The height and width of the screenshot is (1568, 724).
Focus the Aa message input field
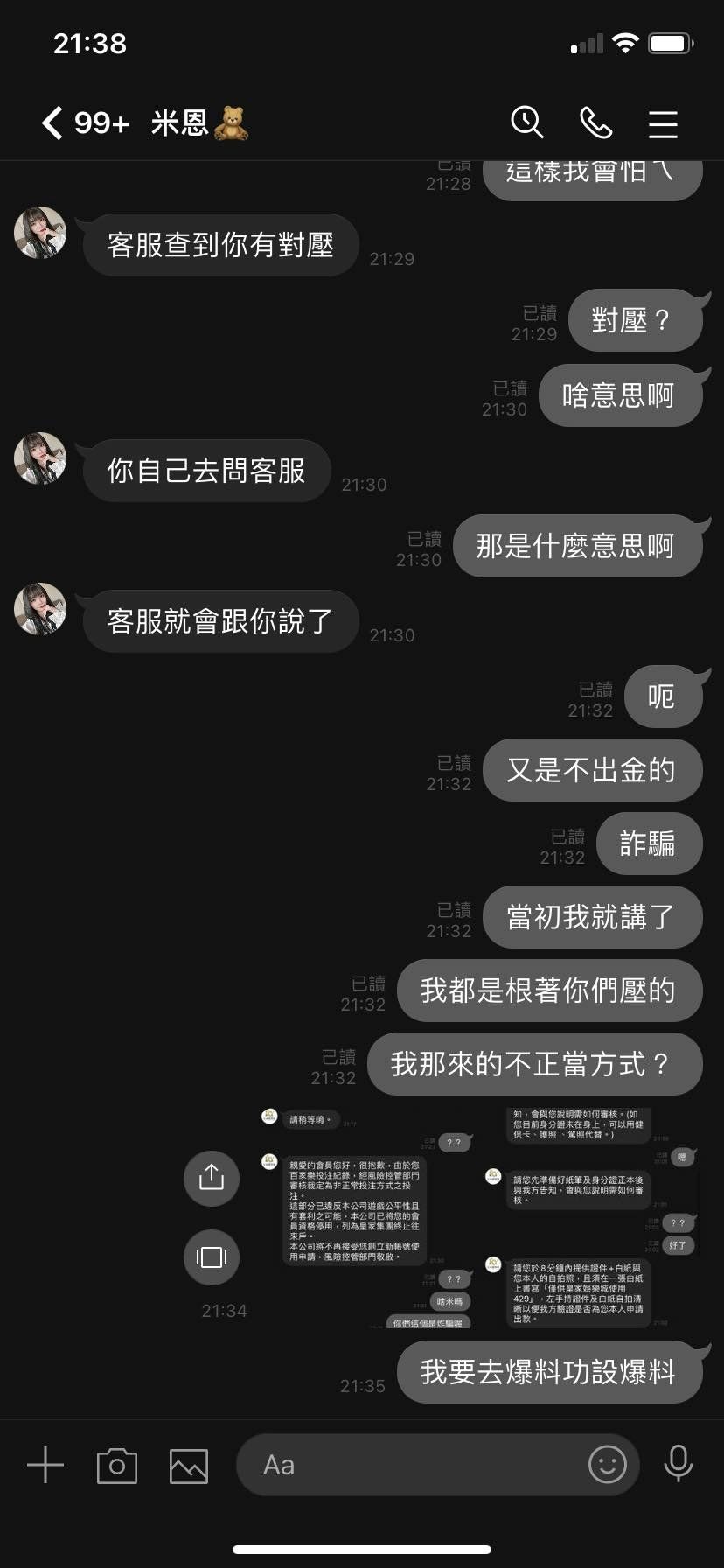411,1465
